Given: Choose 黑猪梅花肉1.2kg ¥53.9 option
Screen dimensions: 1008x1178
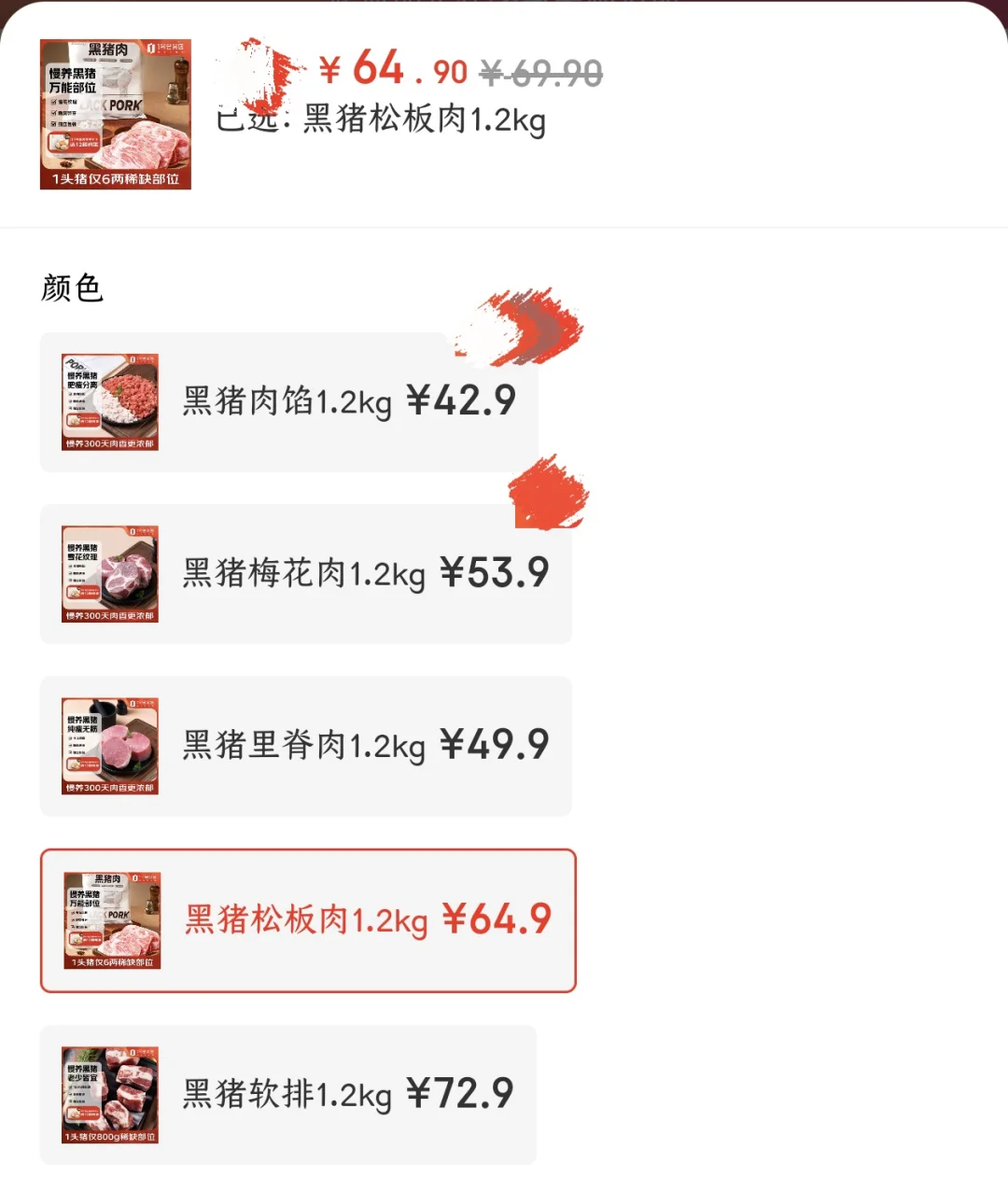Looking at the screenshot, I should (306, 574).
